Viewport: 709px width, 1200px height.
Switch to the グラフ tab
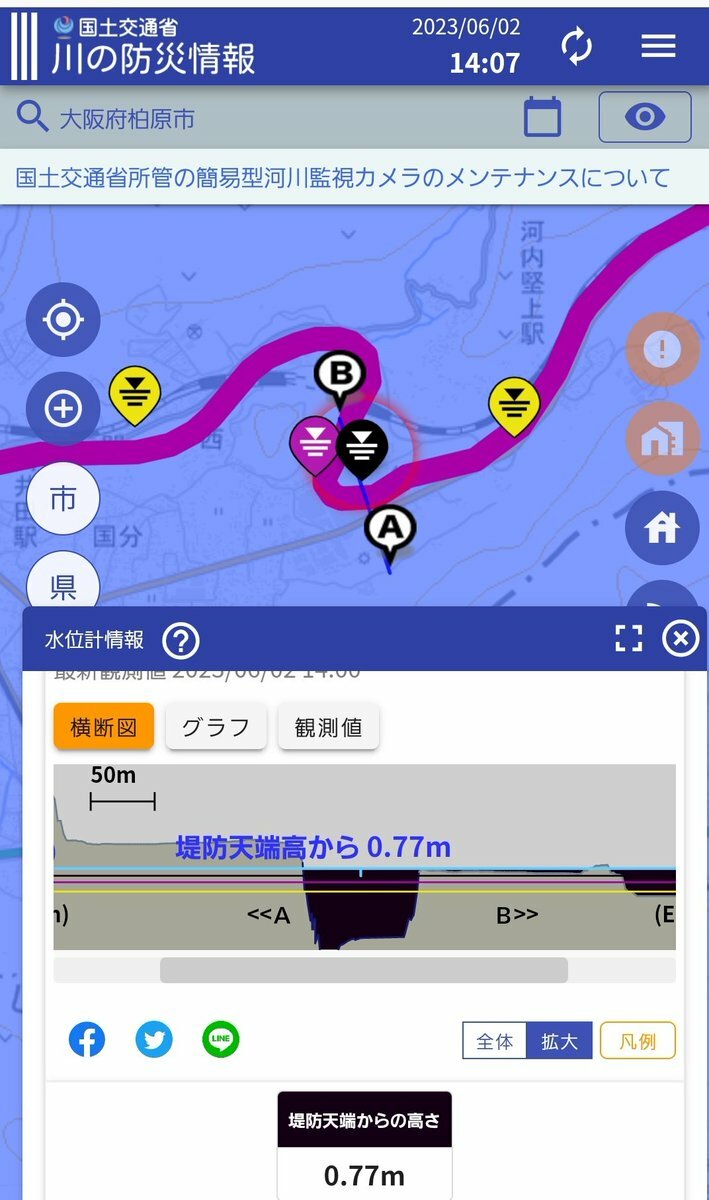(216, 727)
